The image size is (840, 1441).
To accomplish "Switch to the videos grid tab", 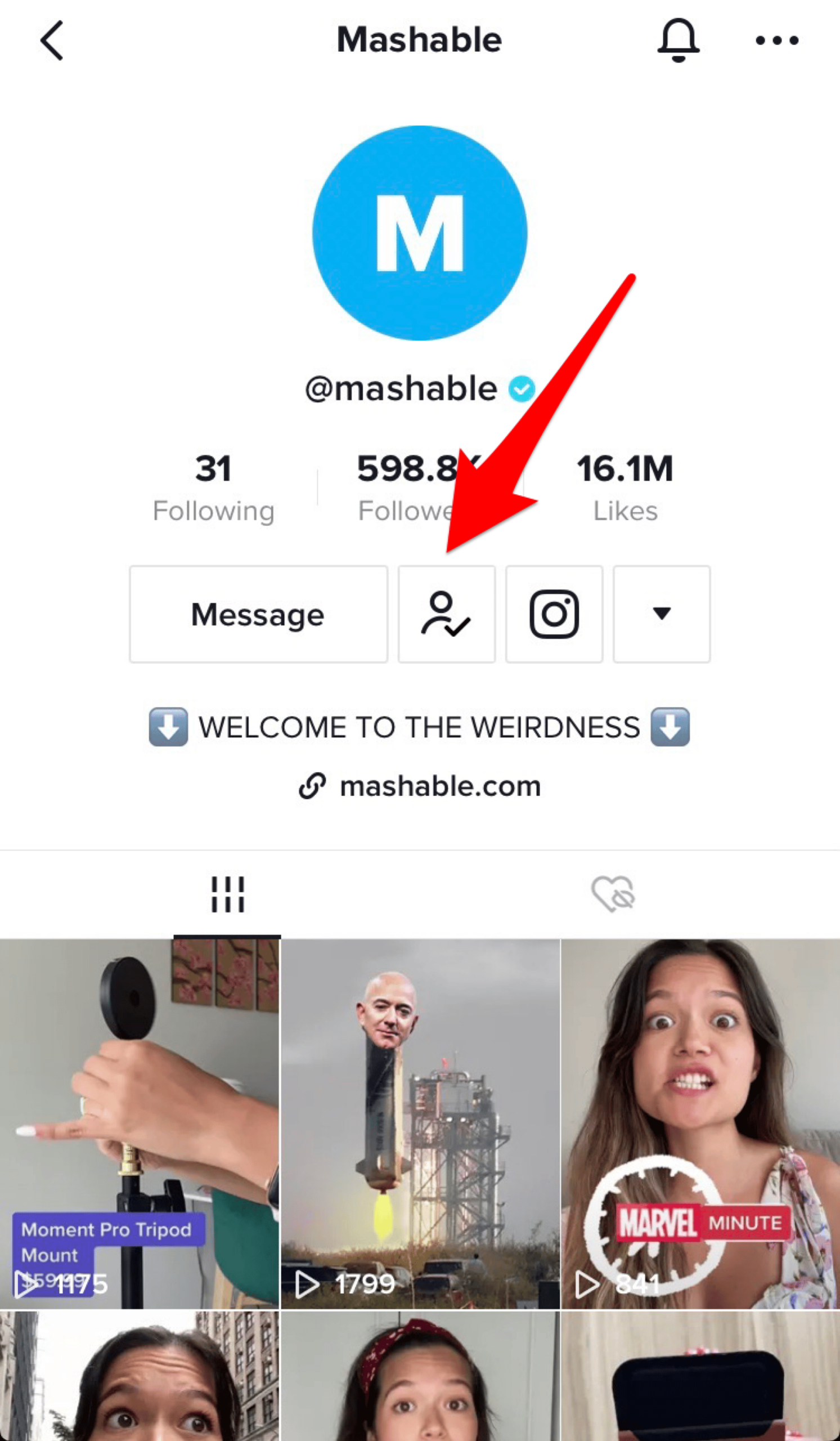I will point(227,894).
